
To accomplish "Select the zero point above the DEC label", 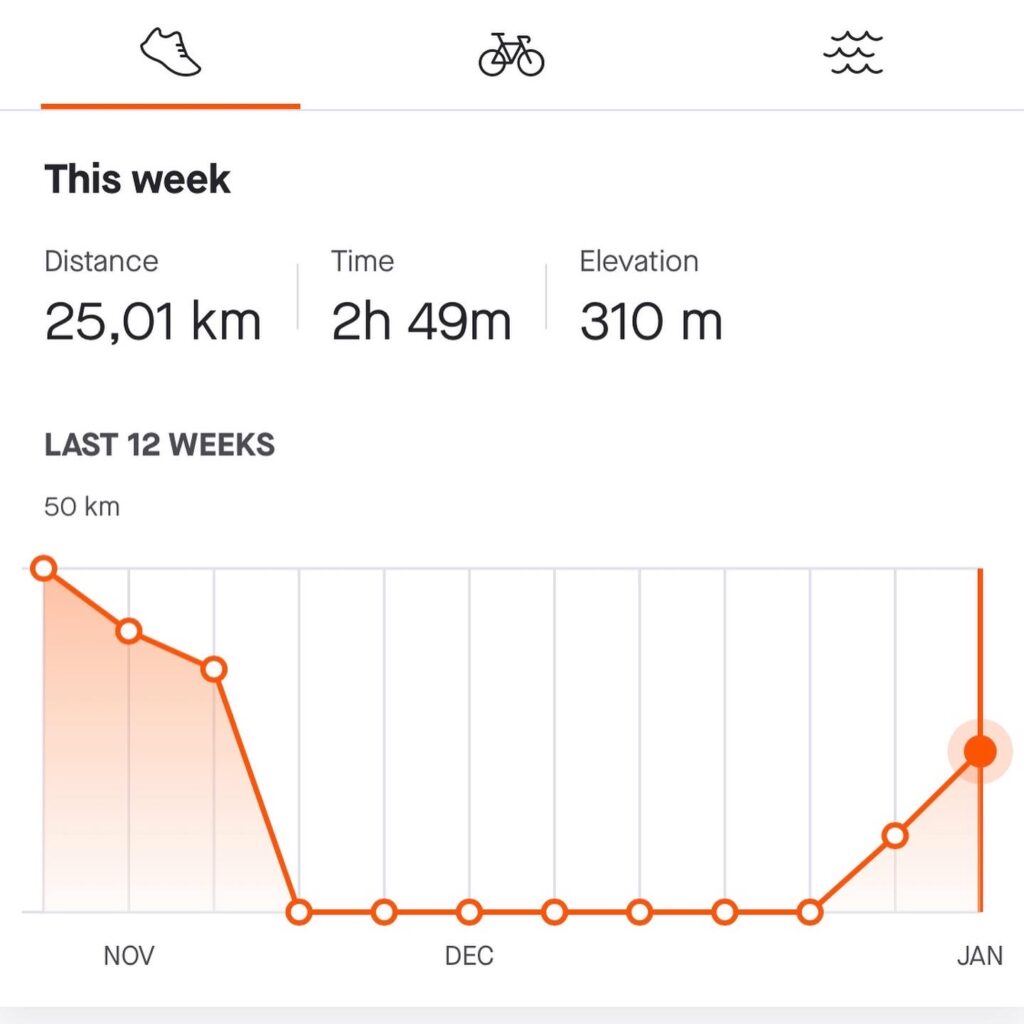I will (469, 912).
